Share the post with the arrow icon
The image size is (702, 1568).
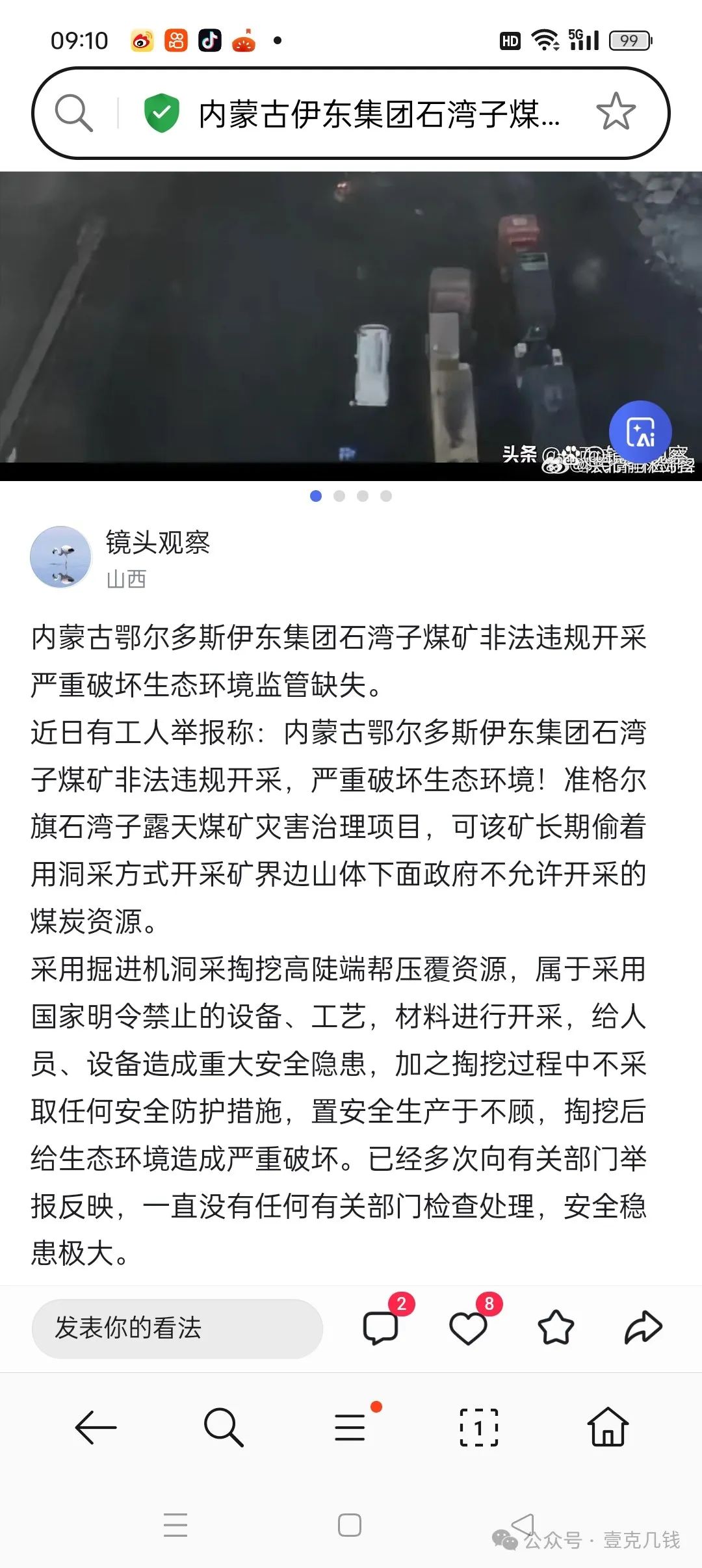[x=643, y=1327]
